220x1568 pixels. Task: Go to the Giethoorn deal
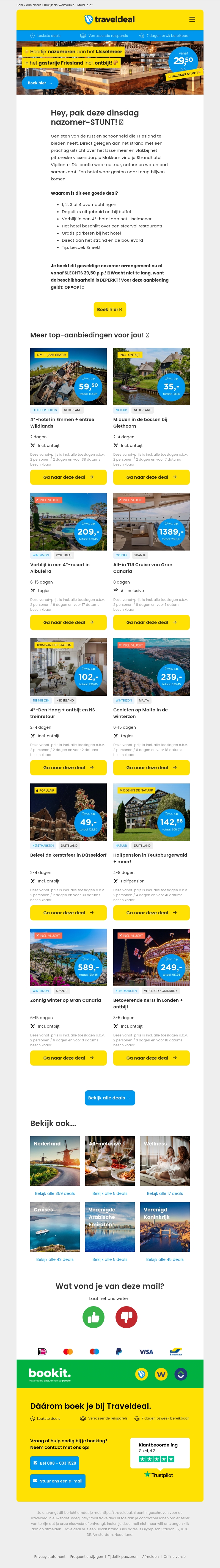tap(151, 477)
